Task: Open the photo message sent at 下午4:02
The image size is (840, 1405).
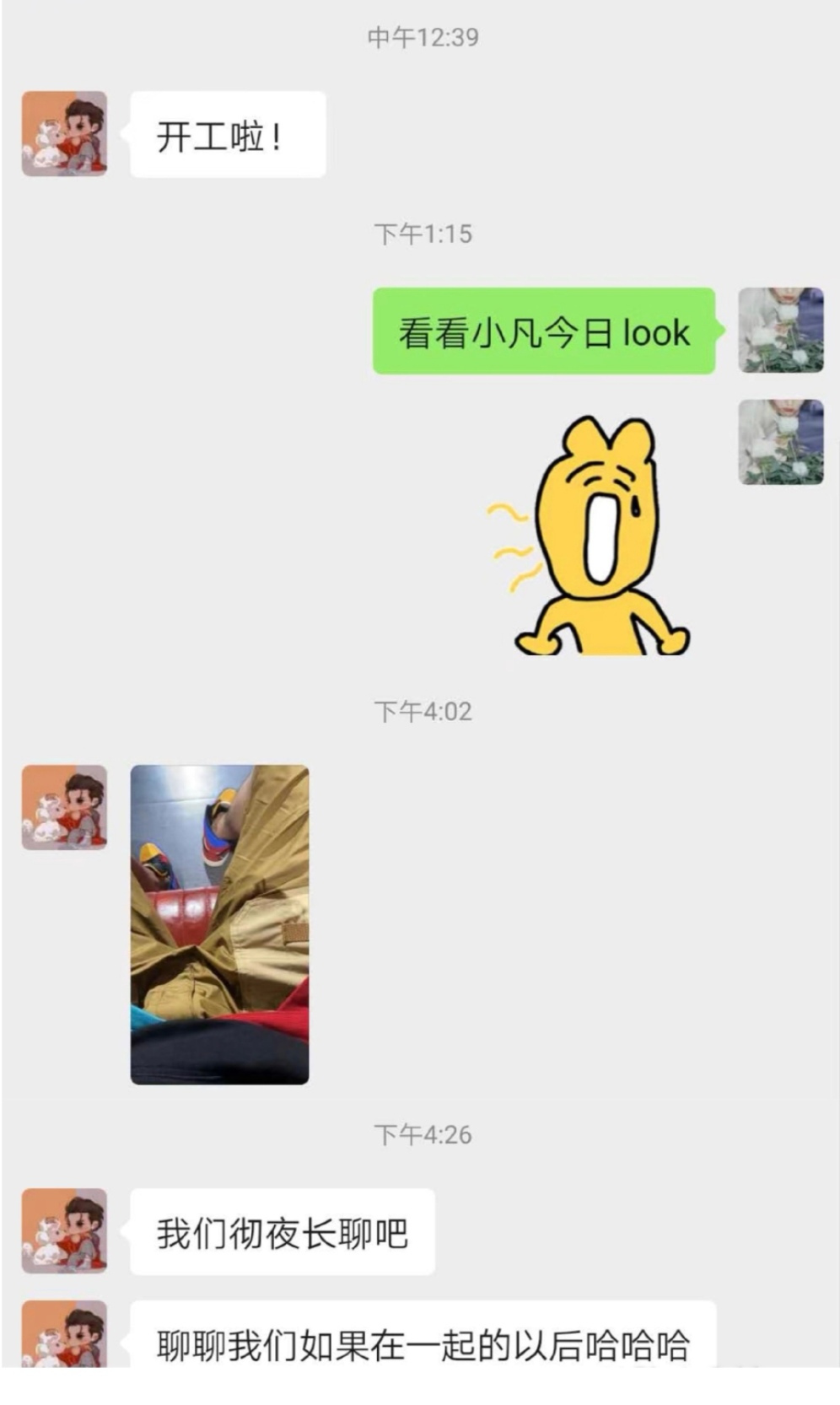Action: pos(219,923)
